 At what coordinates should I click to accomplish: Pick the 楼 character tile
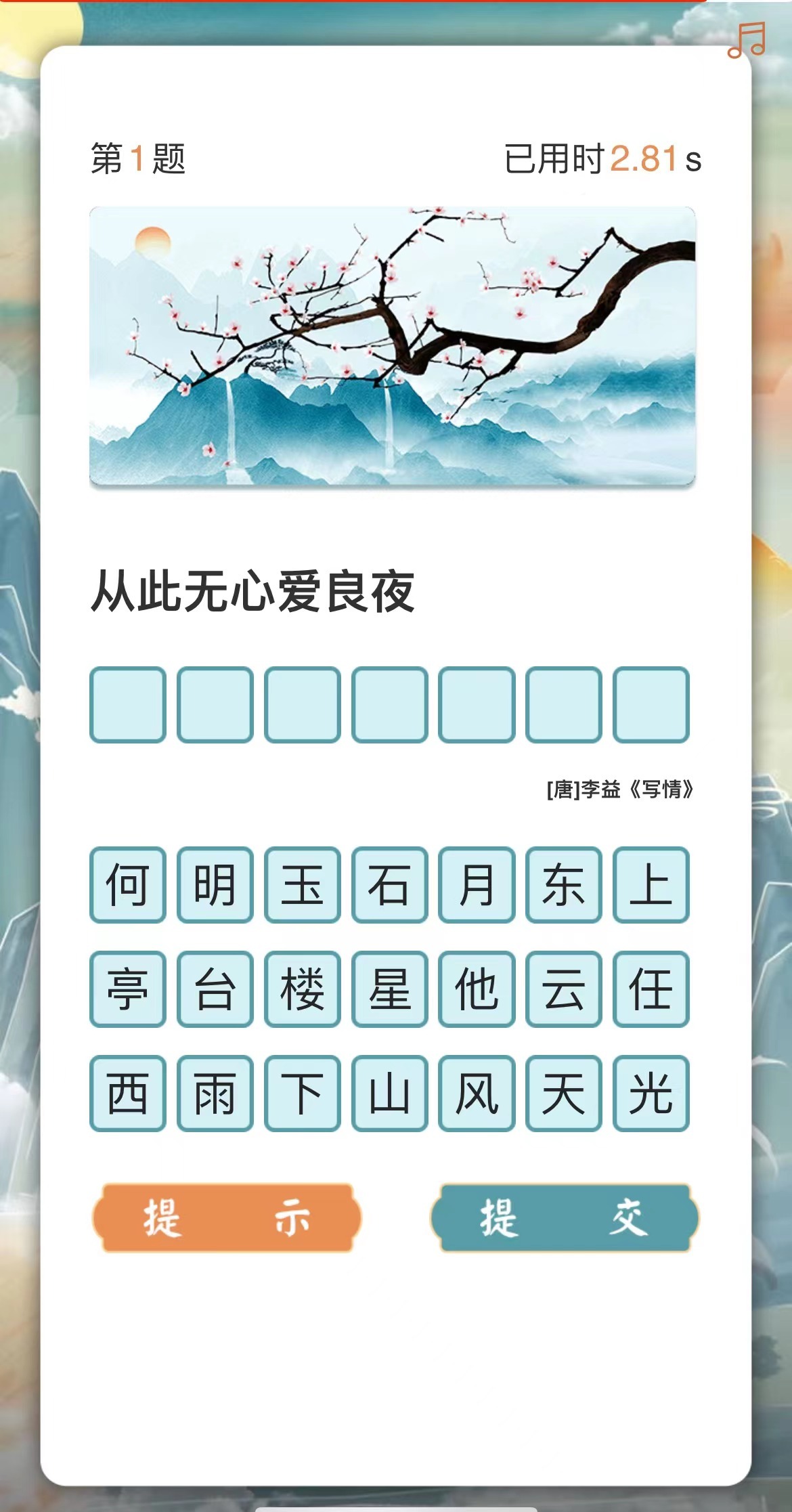(302, 989)
